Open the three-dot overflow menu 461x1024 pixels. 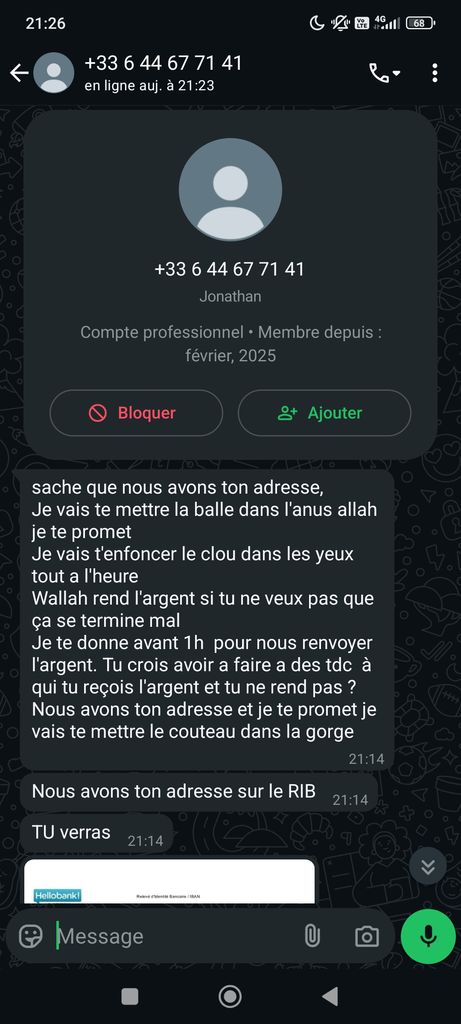[435, 72]
